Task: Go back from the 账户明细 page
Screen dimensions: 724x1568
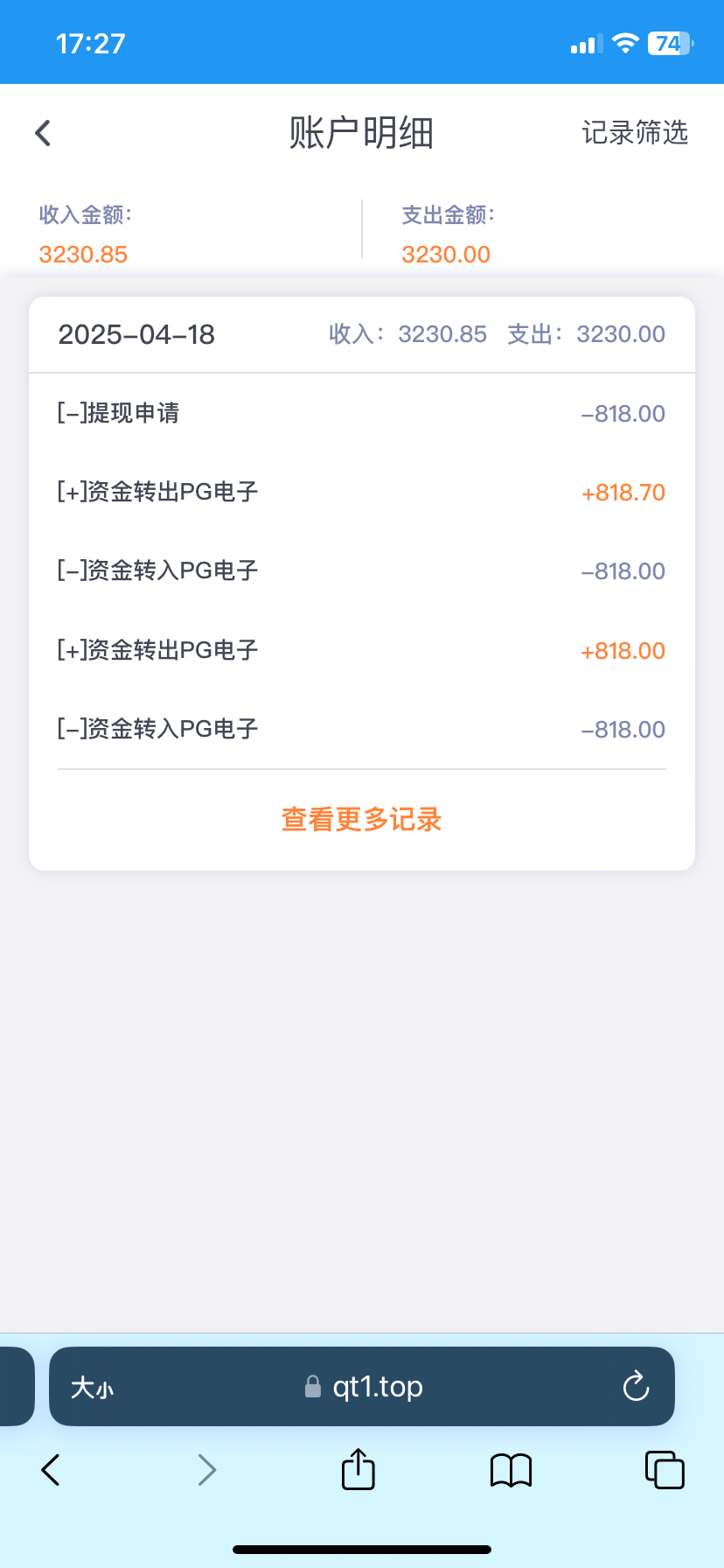Action: click(x=43, y=133)
